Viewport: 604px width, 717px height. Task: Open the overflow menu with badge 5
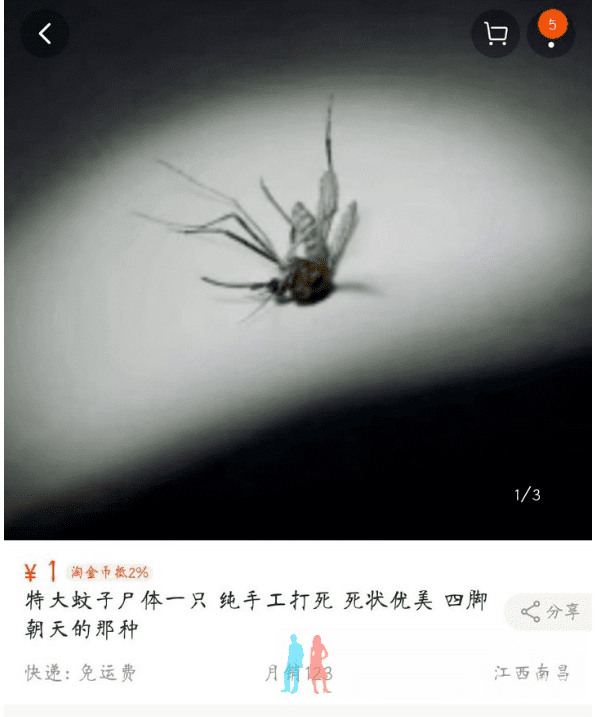point(551,36)
